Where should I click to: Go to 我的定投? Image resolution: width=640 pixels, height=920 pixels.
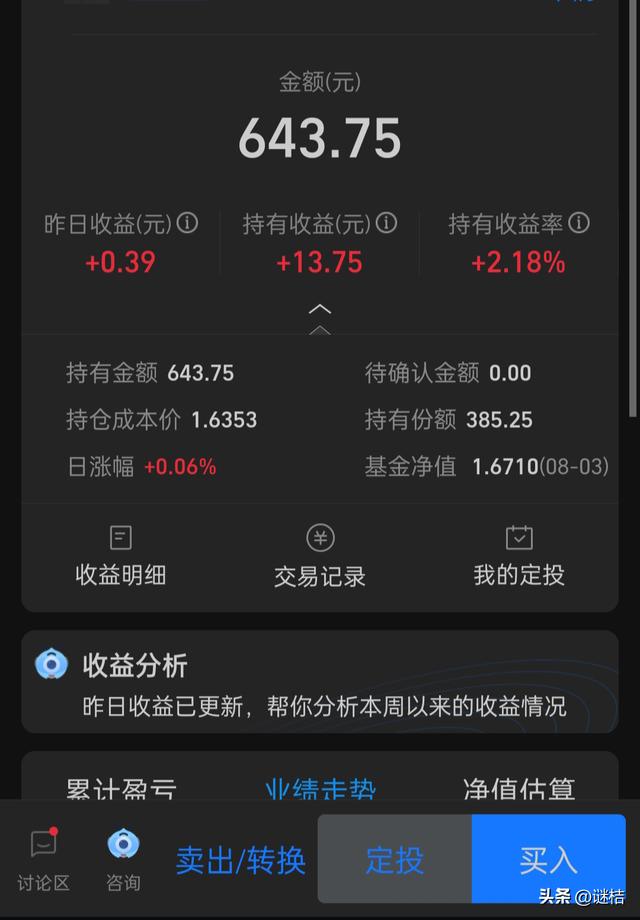click(x=518, y=555)
